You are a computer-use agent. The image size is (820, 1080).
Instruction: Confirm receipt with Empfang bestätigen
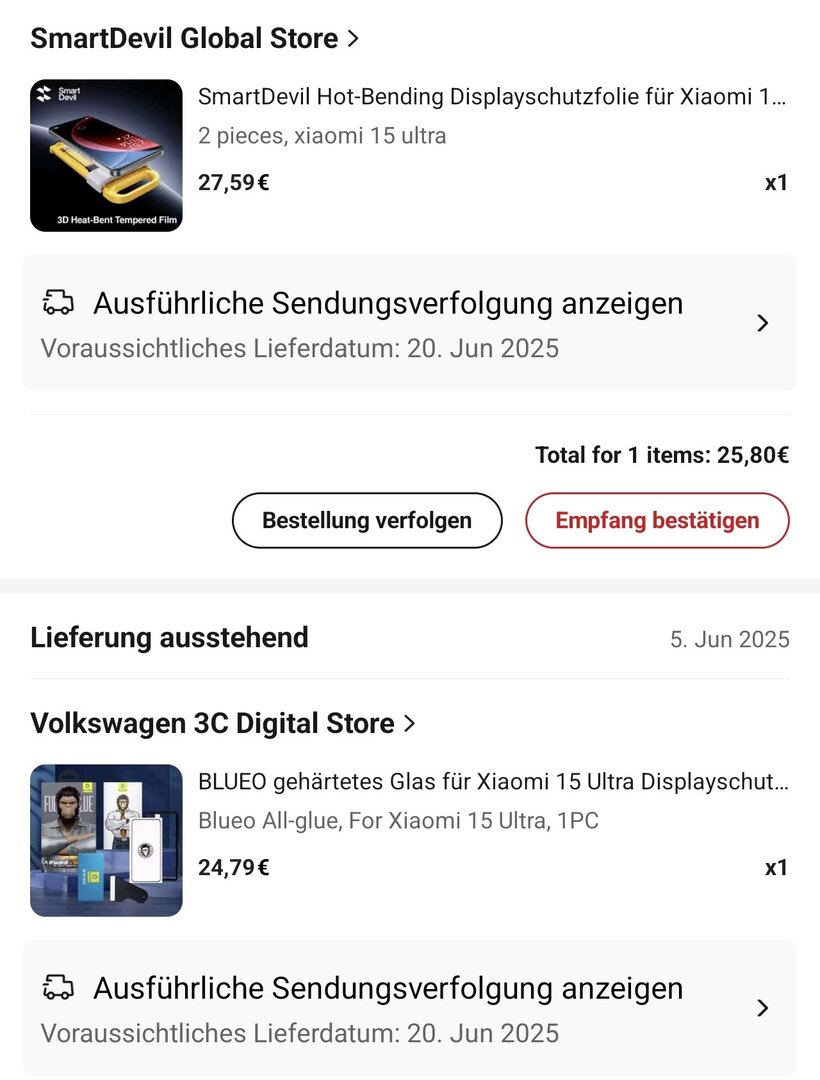657,520
